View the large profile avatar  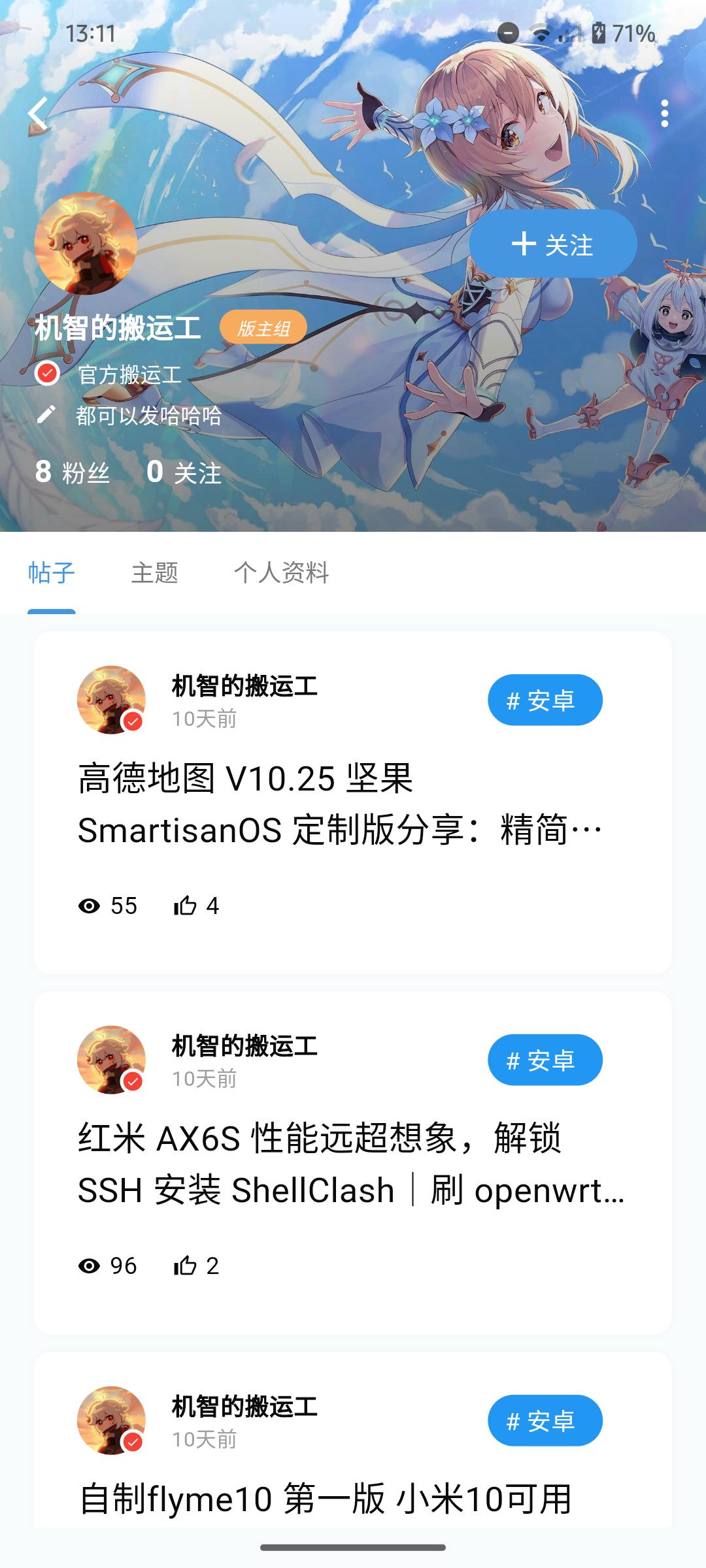[86, 244]
